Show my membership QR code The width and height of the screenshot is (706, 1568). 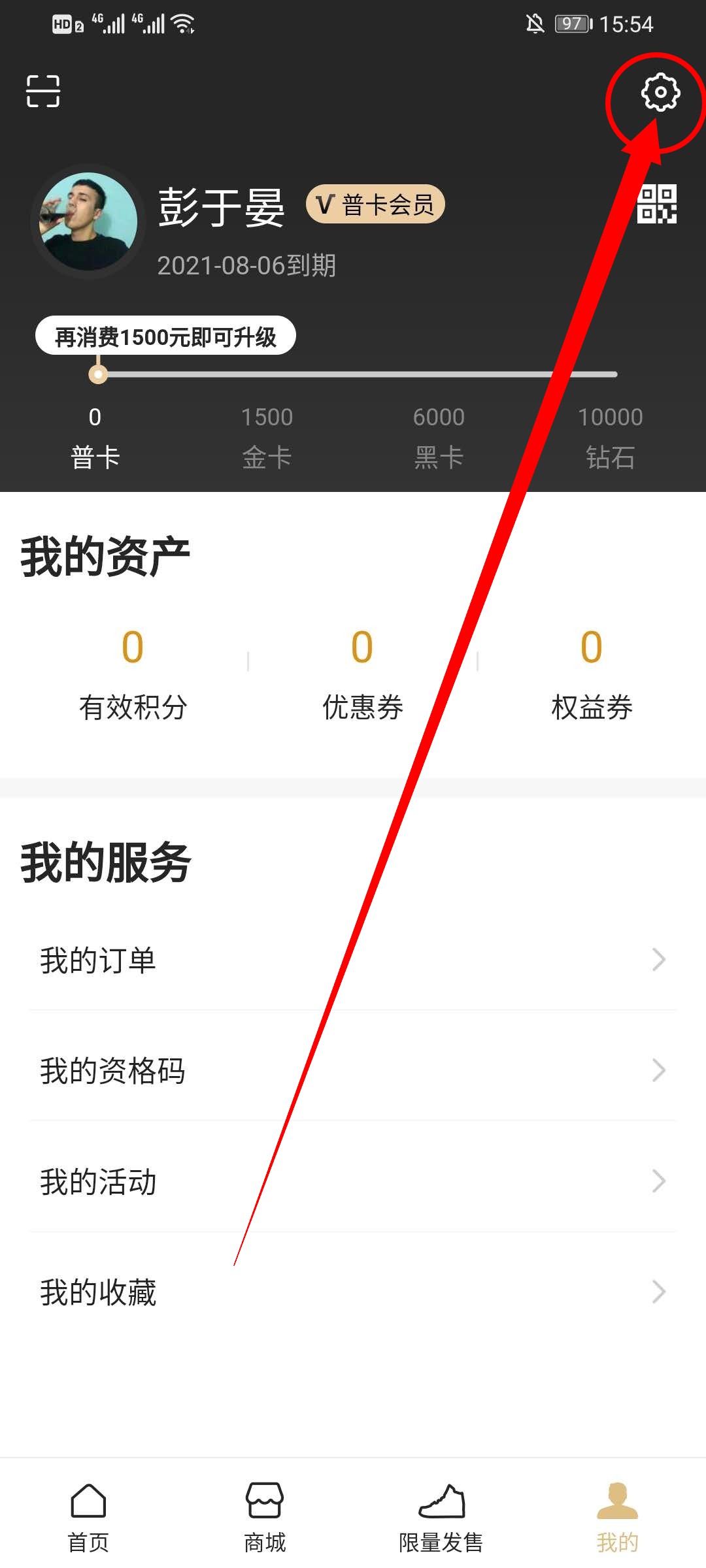[656, 204]
